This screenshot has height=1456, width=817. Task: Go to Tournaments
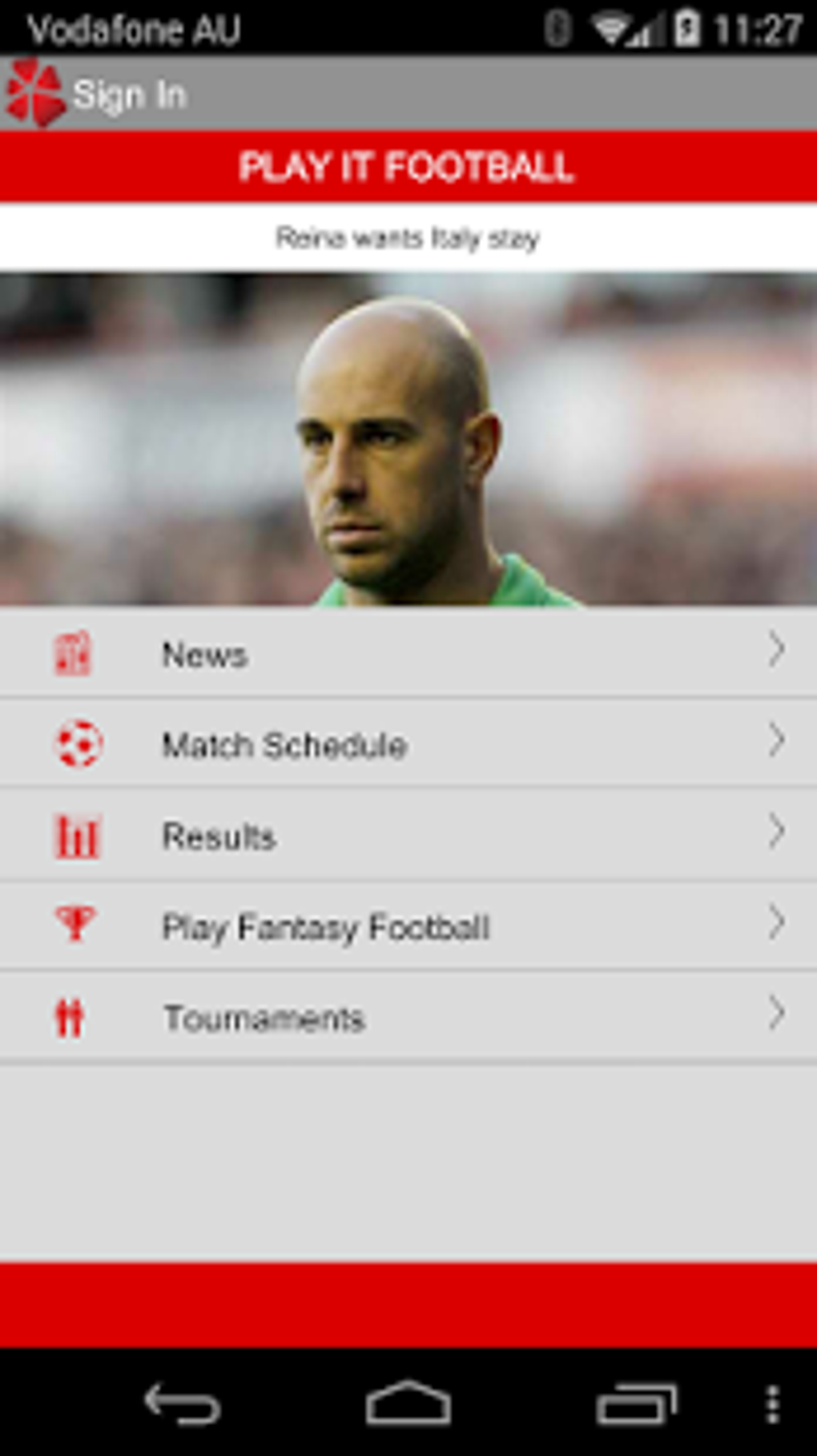click(x=408, y=1017)
